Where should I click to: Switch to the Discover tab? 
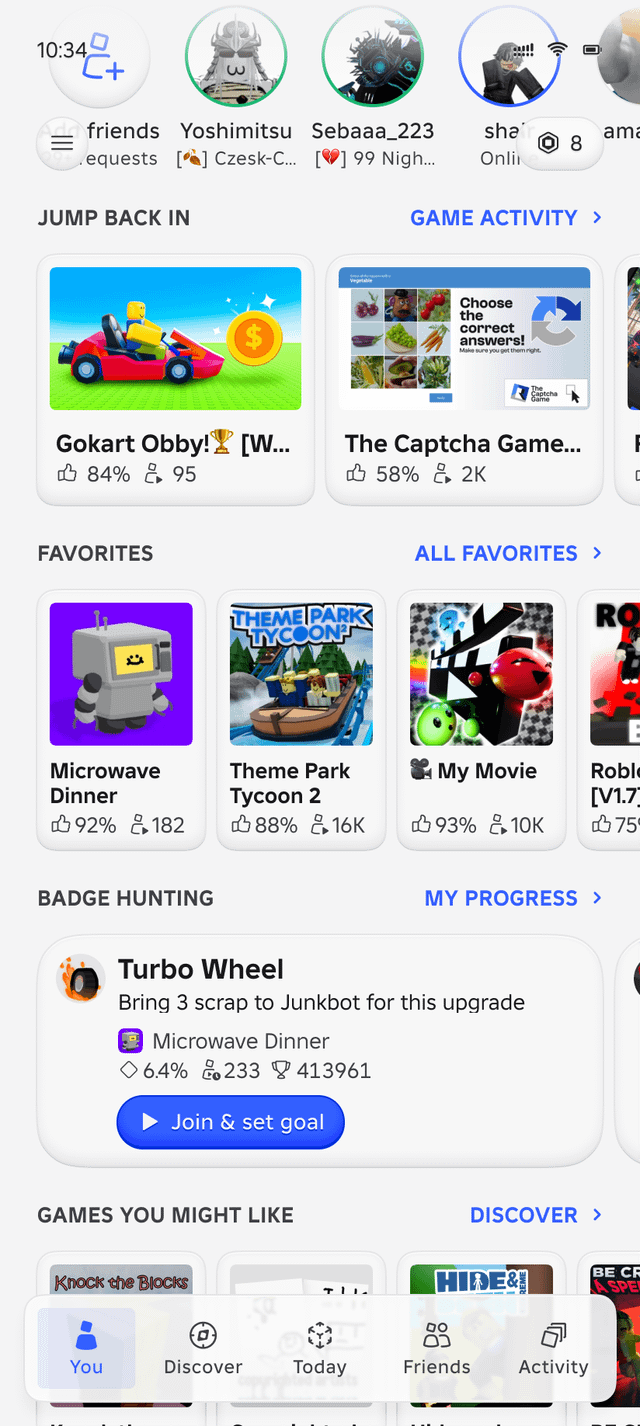coord(203,1348)
